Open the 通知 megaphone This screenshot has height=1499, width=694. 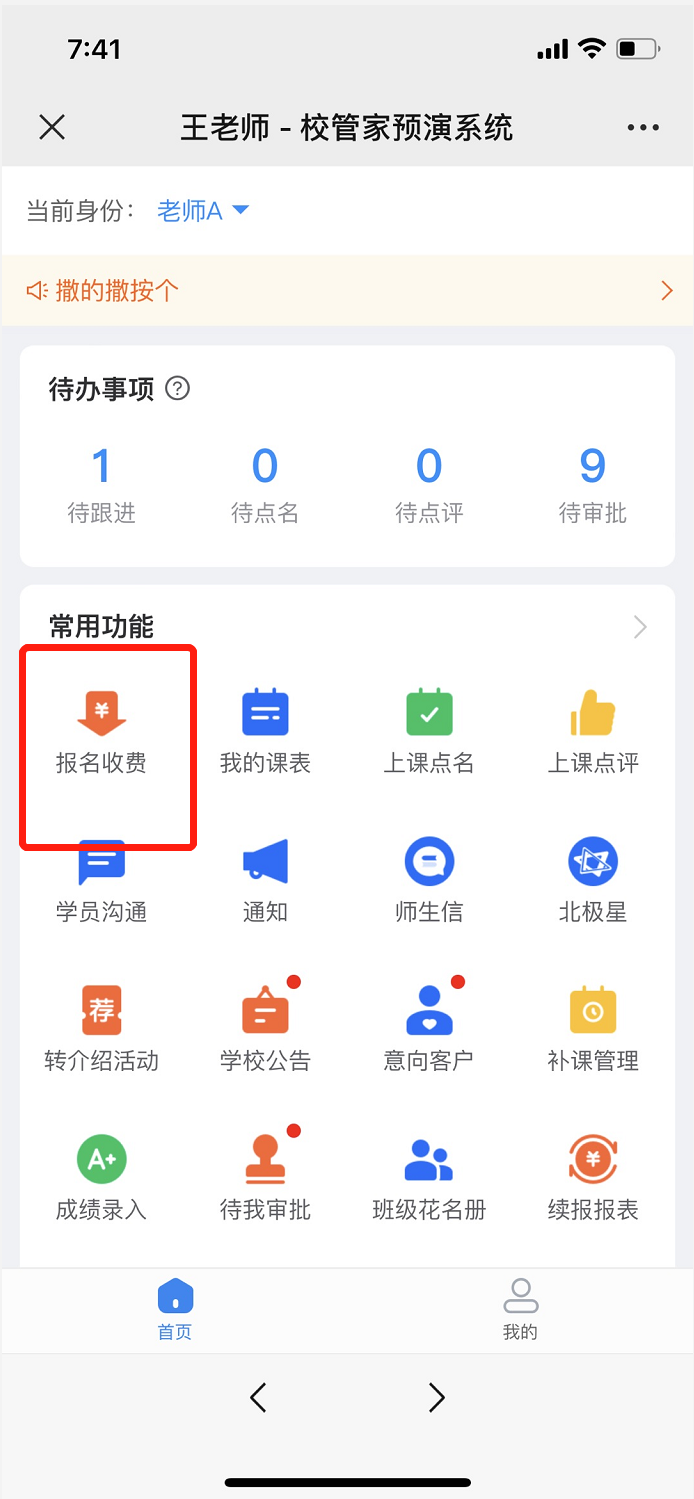265,880
